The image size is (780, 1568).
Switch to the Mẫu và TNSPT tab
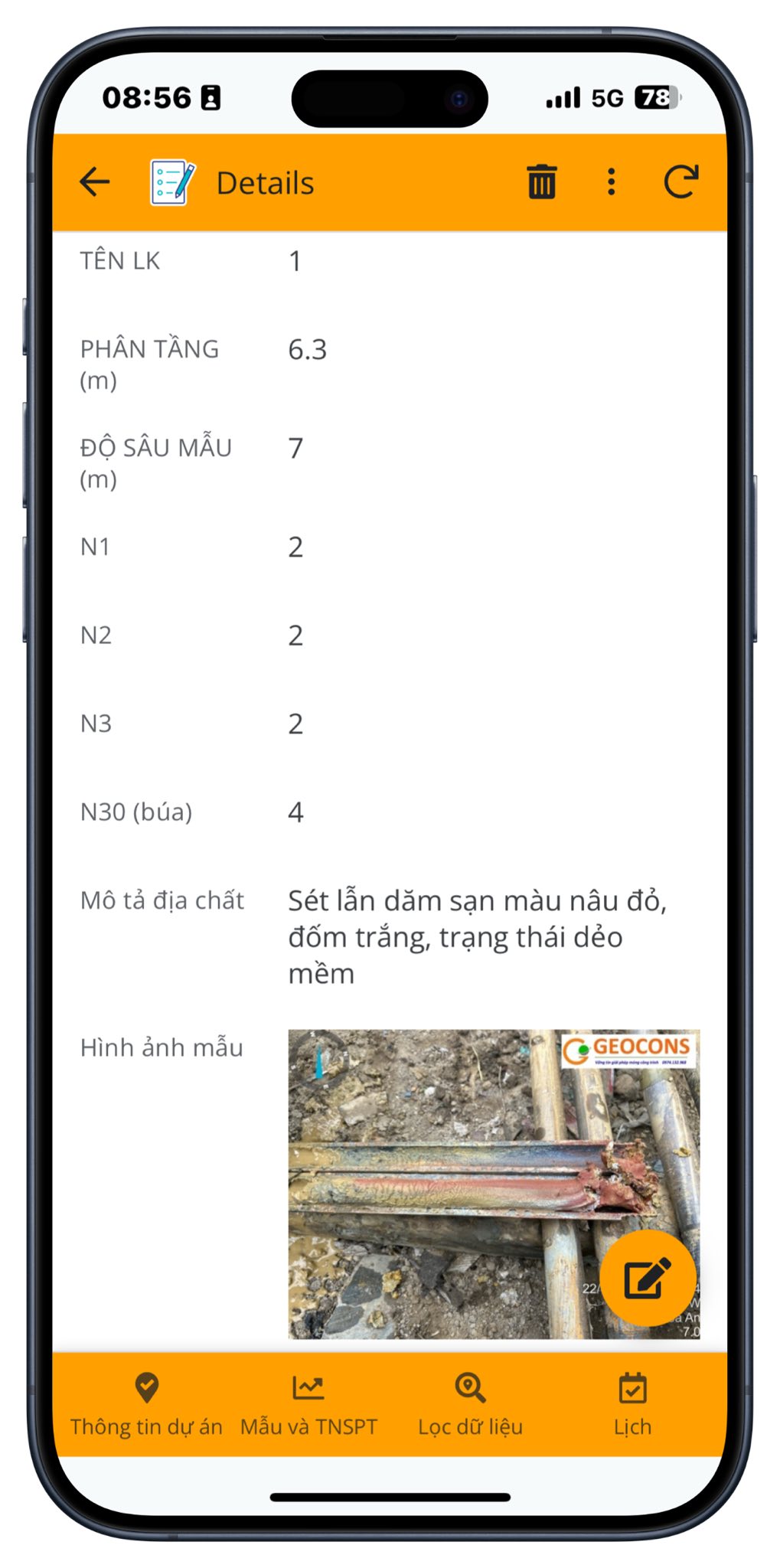tap(308, 1405)
